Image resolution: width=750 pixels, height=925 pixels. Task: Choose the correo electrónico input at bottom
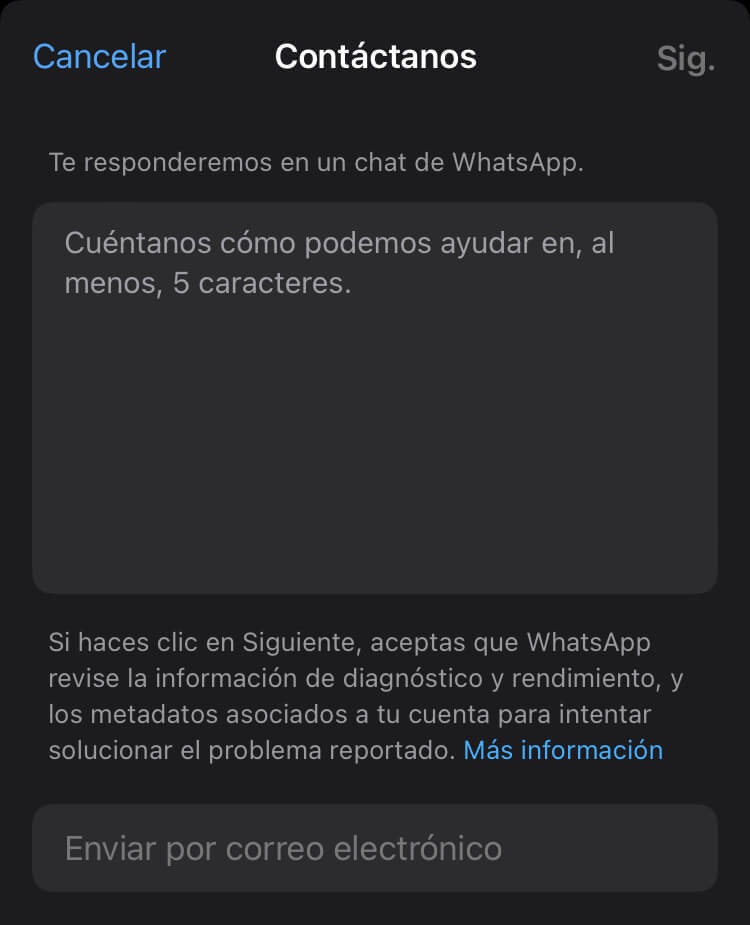coord(375,848)
